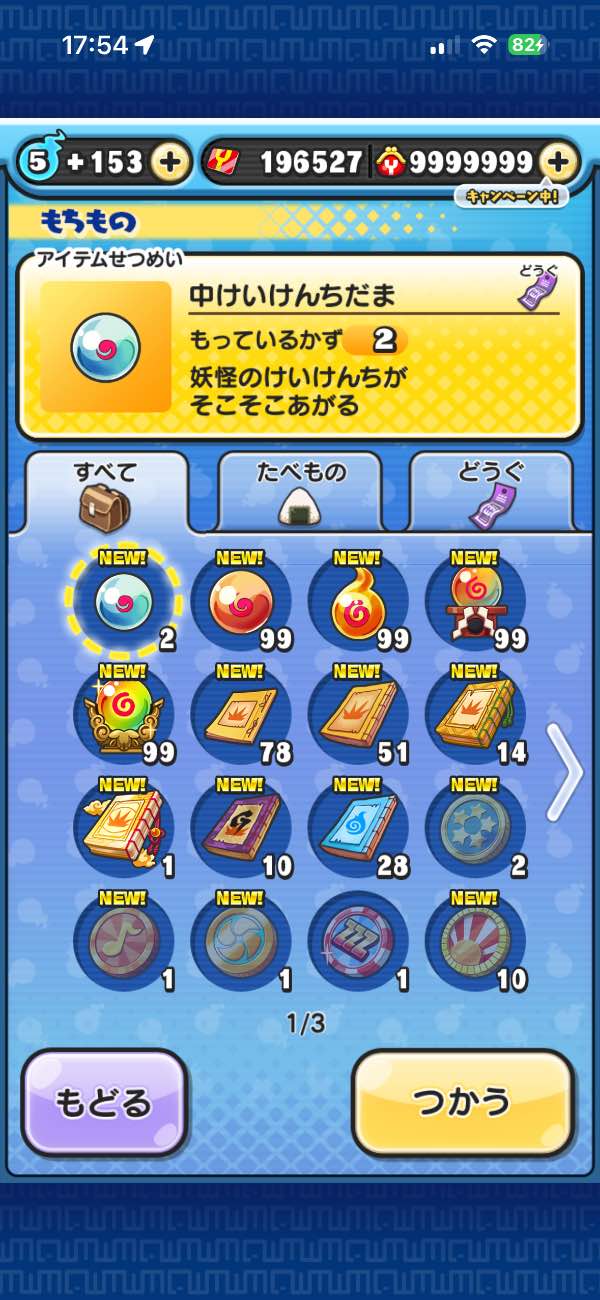Select the rainbow orb on golden stand

[x=123, y=714]
